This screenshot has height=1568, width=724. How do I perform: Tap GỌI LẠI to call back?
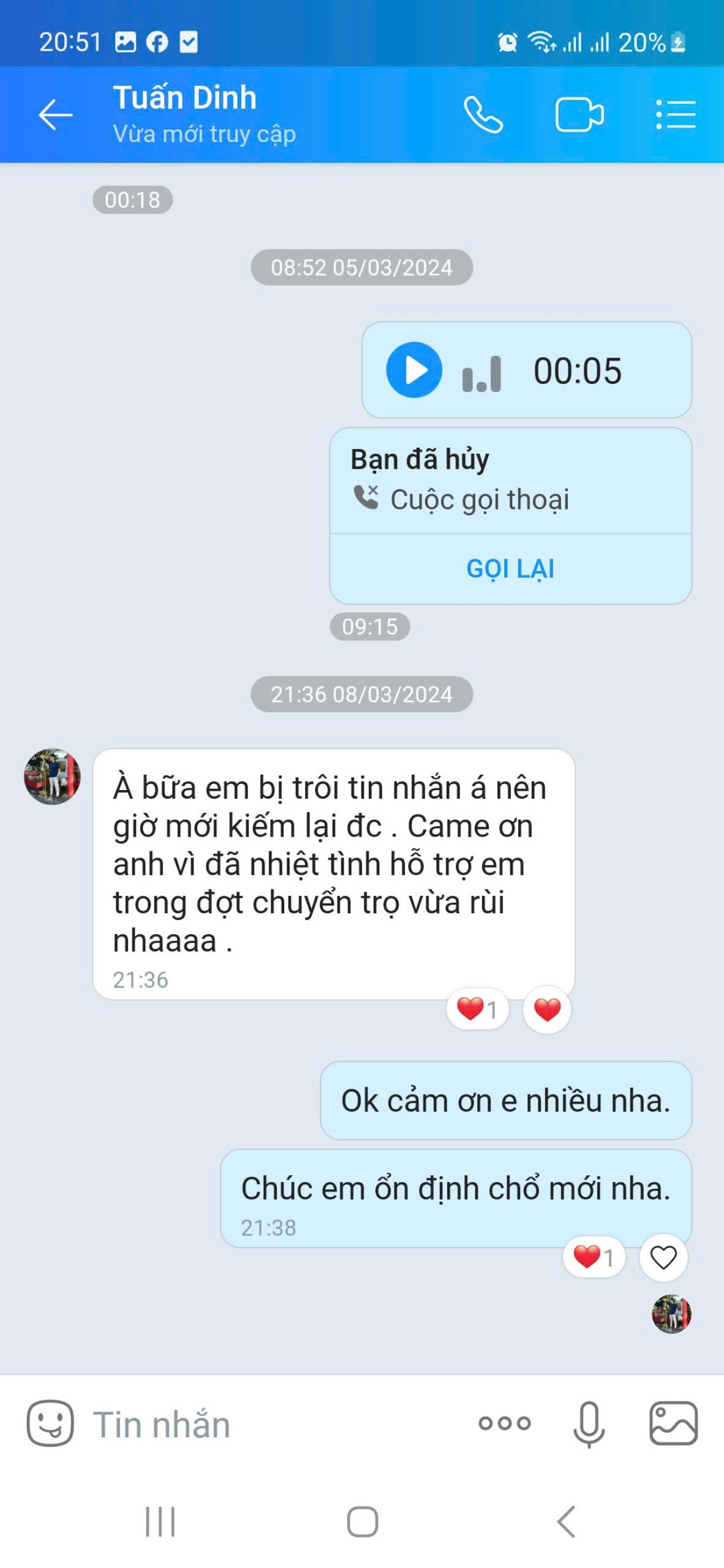click(x=510, y=568)
